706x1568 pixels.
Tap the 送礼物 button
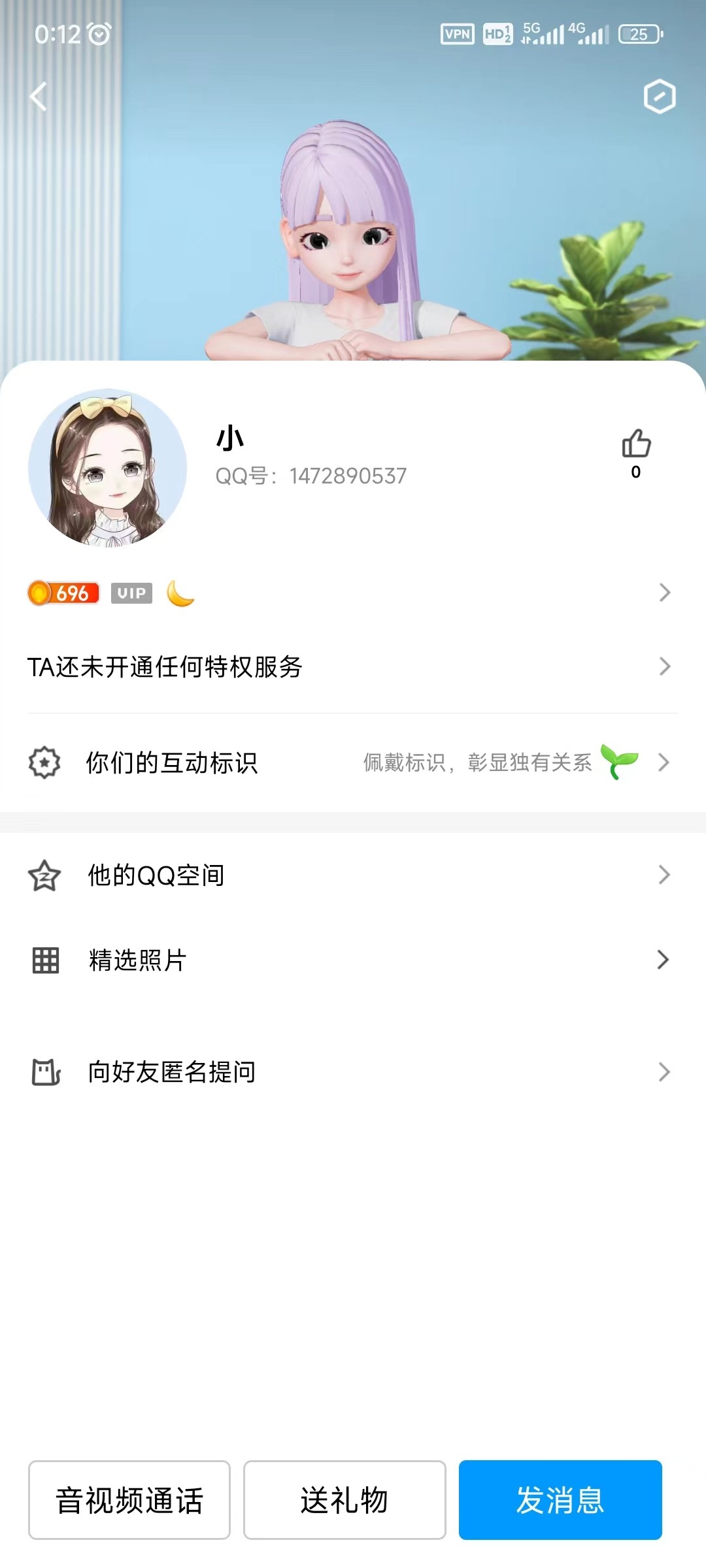tap(345, 1500)
